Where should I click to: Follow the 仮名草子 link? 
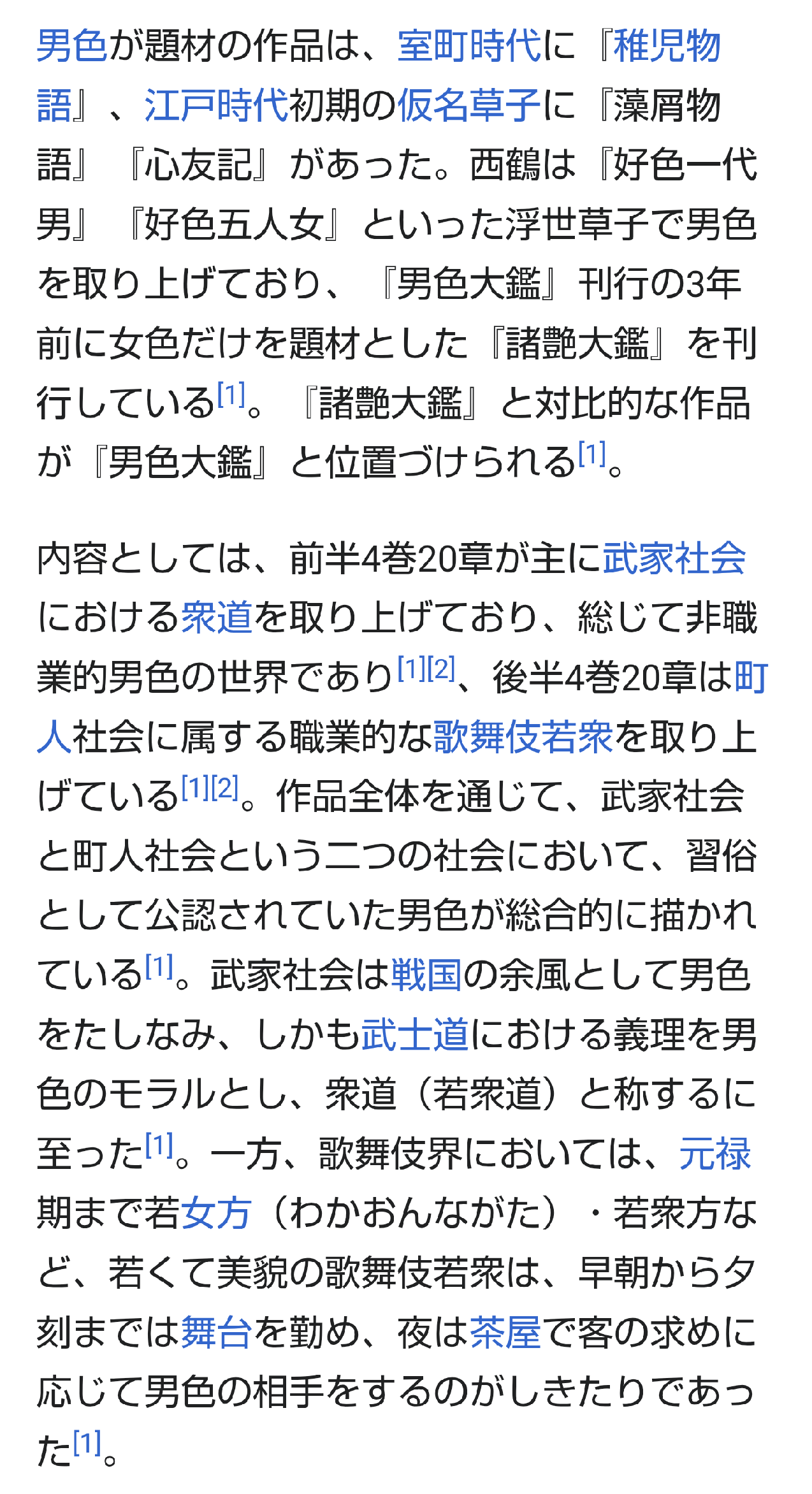pyautogui.click(x=469, y=105)
